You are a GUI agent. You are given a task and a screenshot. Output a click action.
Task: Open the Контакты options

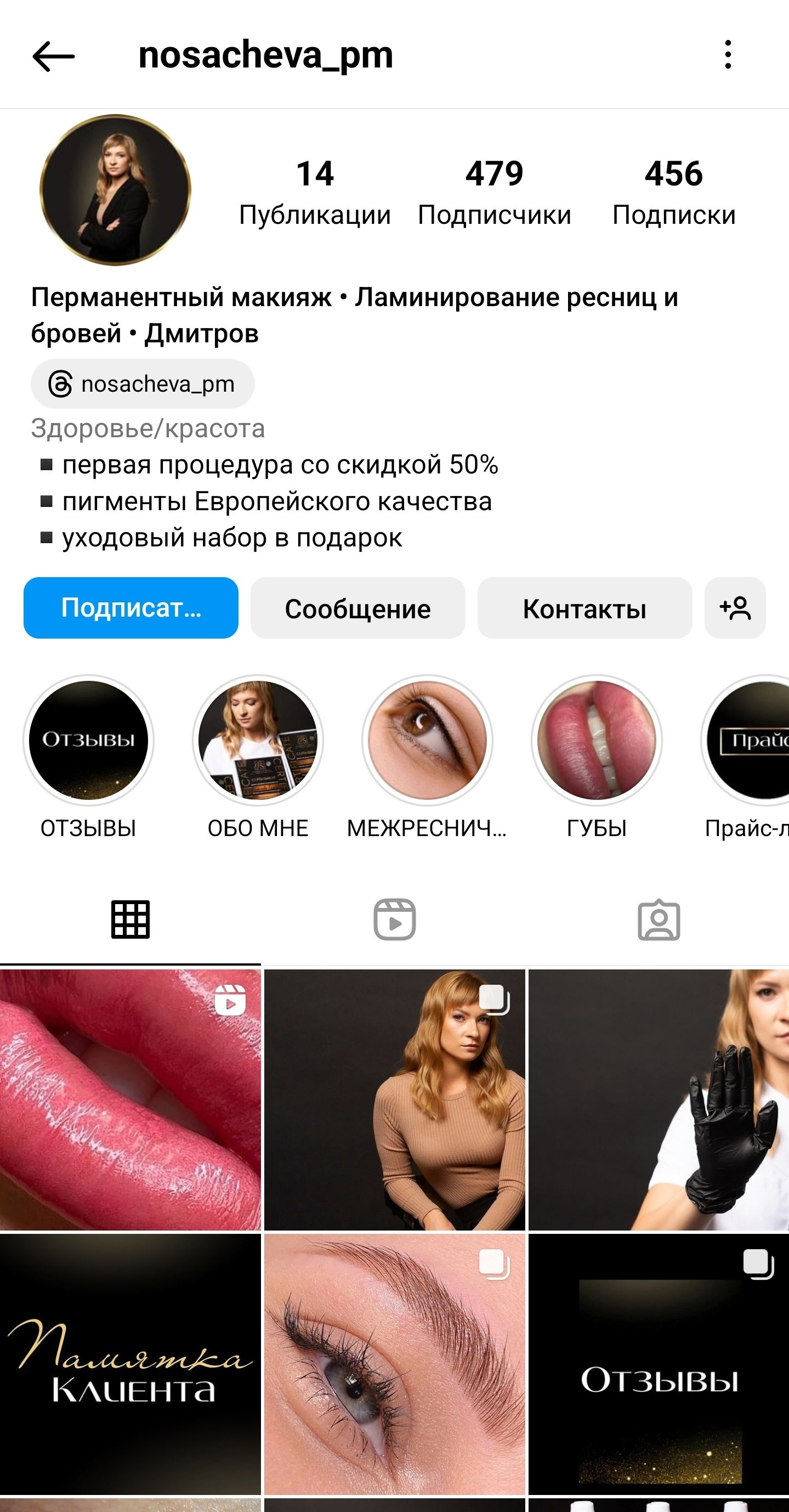coord(585,608)
